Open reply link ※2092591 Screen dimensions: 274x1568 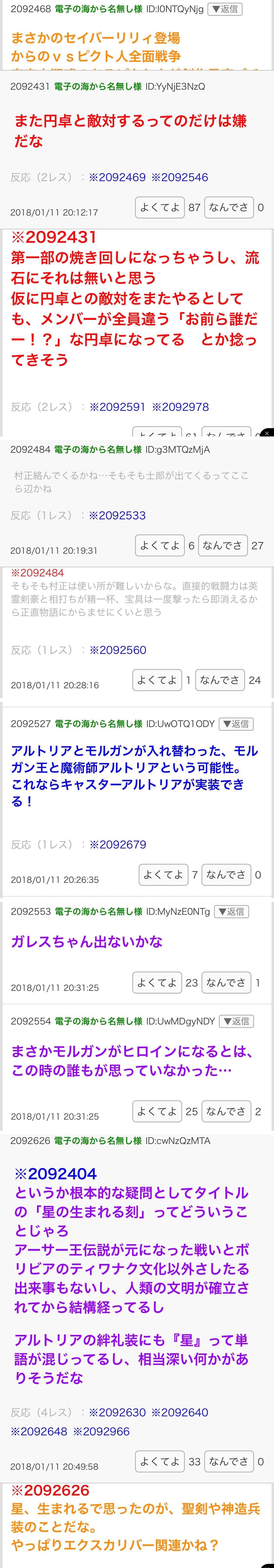coord(117,407)
